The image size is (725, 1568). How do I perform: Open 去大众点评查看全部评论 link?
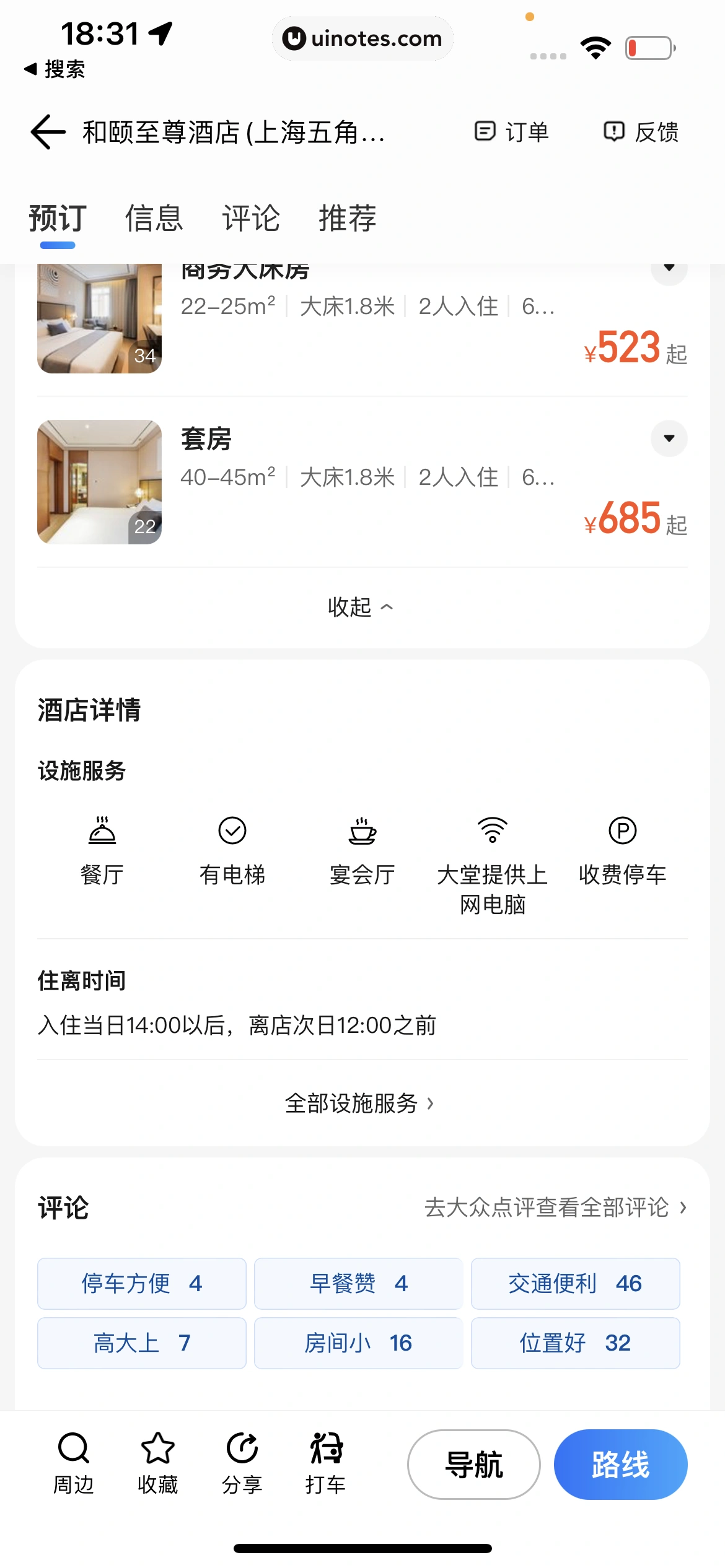click(555, 1207)
